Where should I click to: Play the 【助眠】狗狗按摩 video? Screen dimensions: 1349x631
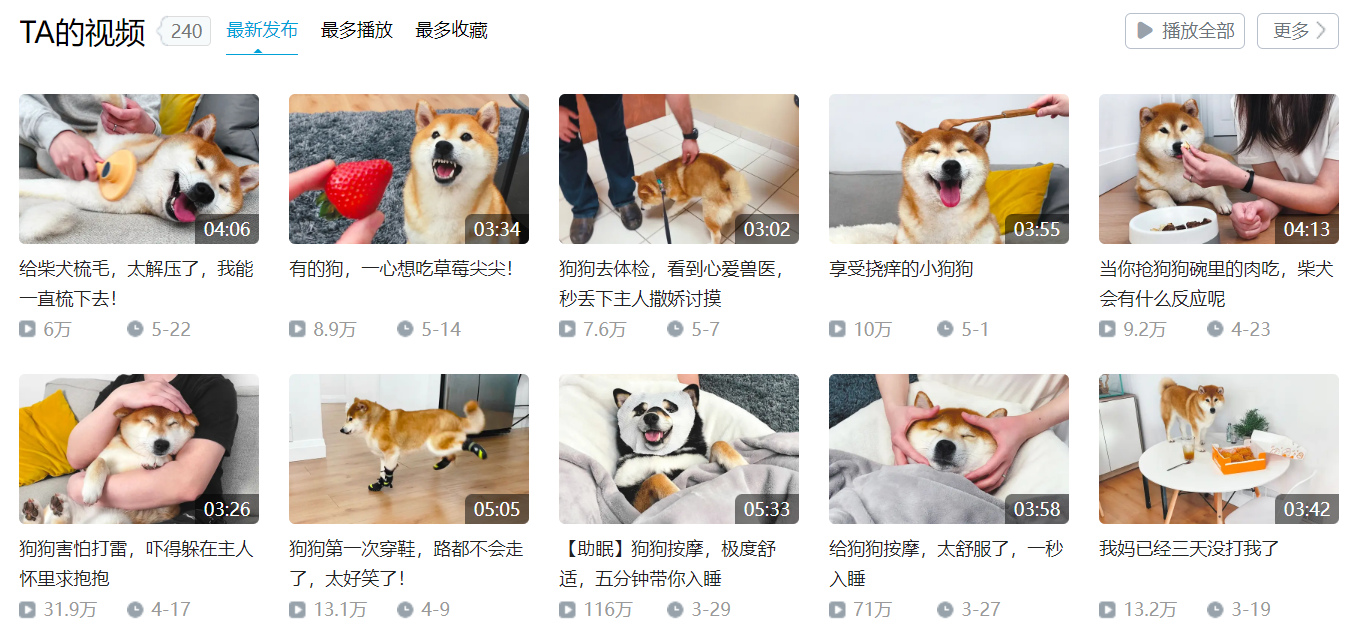coord(679,449)
